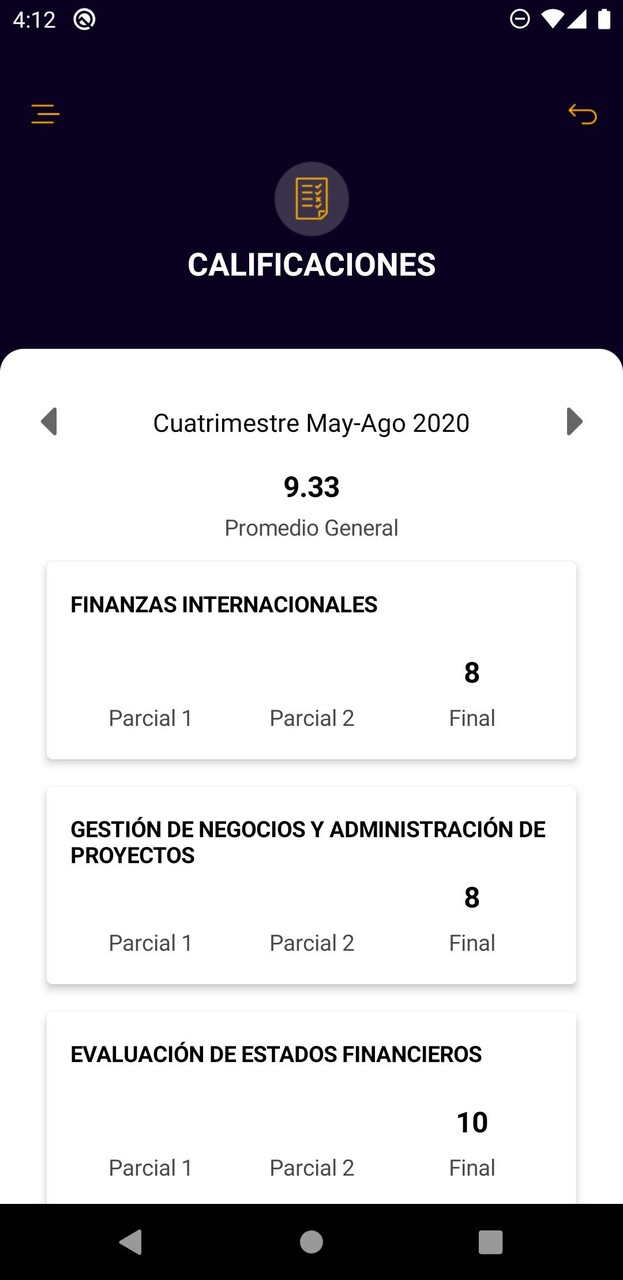The height and width of the screenshot is (1280, 623).
Task: Select the Gestión de Negocios course card
Action: coord(311,885)
